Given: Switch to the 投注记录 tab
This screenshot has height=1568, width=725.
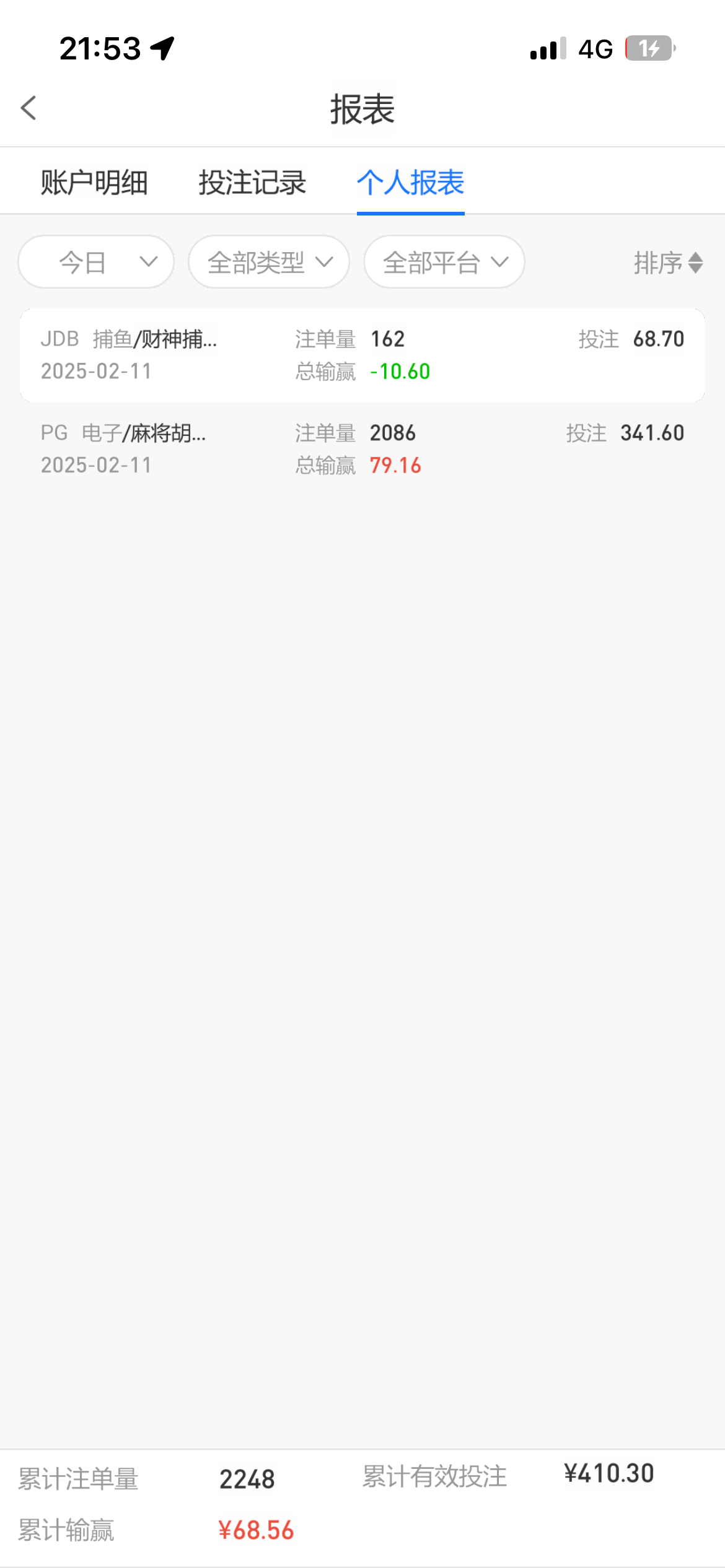Looking at the screenshot, I should point(252,183).
